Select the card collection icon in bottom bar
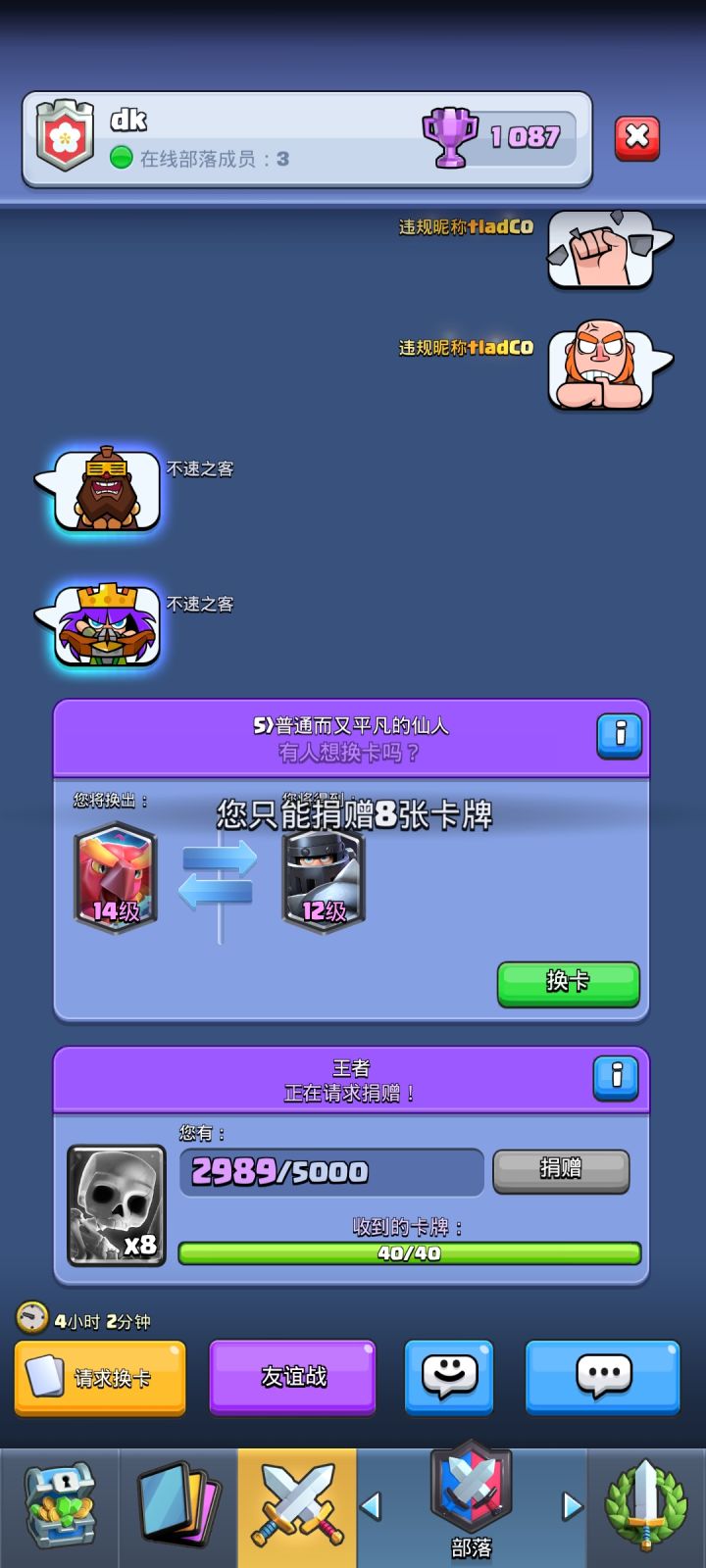This screenshot has height=1568, width=706. pos(178,1506)
